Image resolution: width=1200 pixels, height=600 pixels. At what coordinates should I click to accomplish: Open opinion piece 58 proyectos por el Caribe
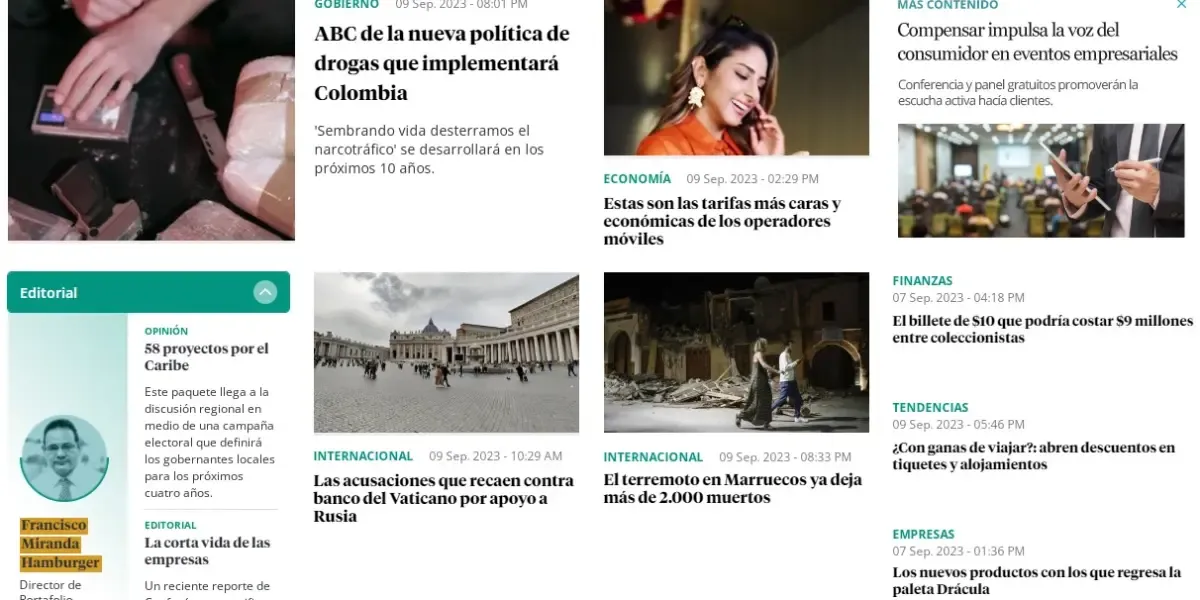pyautogui.click(x=206, y=357)
